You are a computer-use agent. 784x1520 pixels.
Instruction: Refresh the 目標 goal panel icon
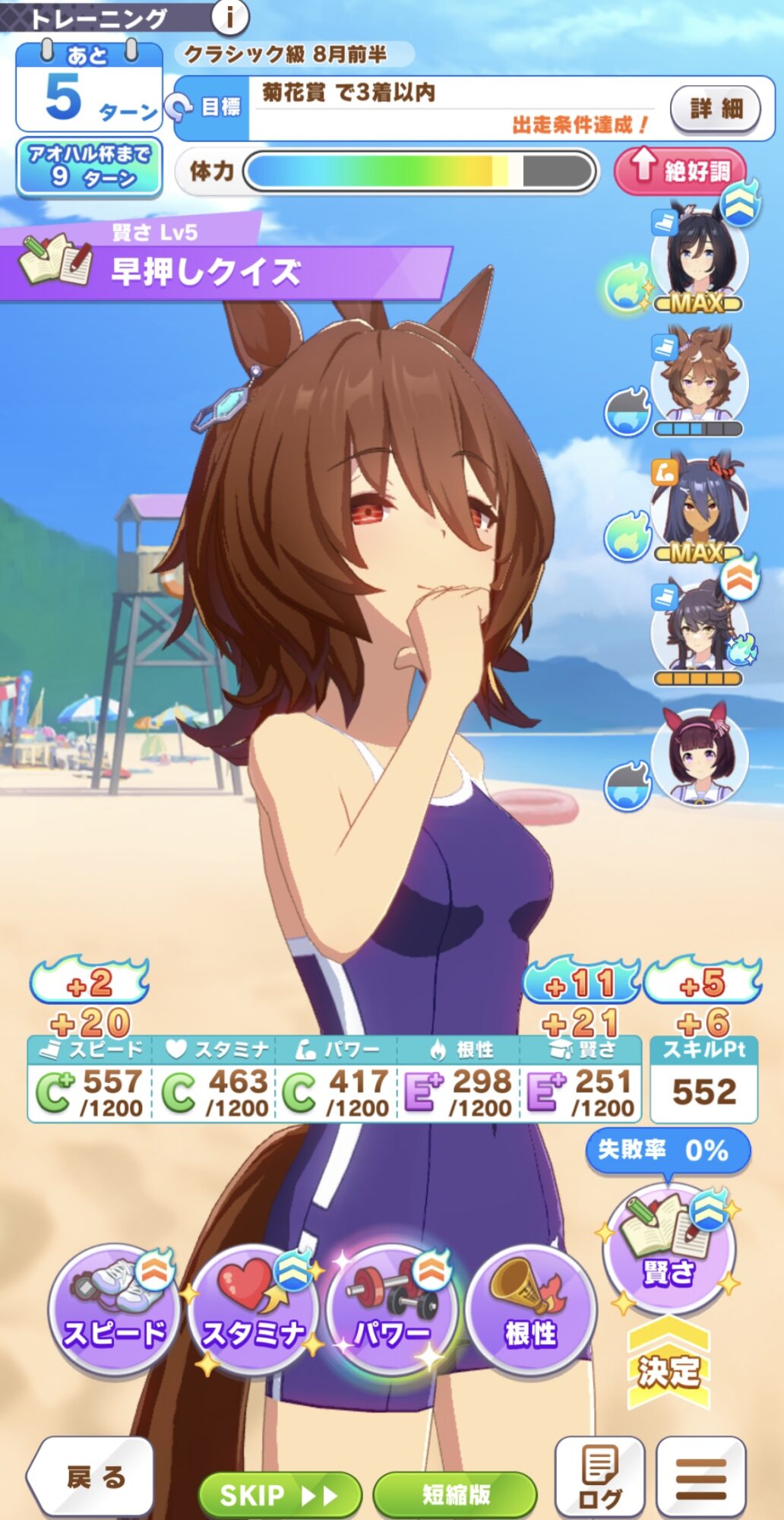(179, 108)
